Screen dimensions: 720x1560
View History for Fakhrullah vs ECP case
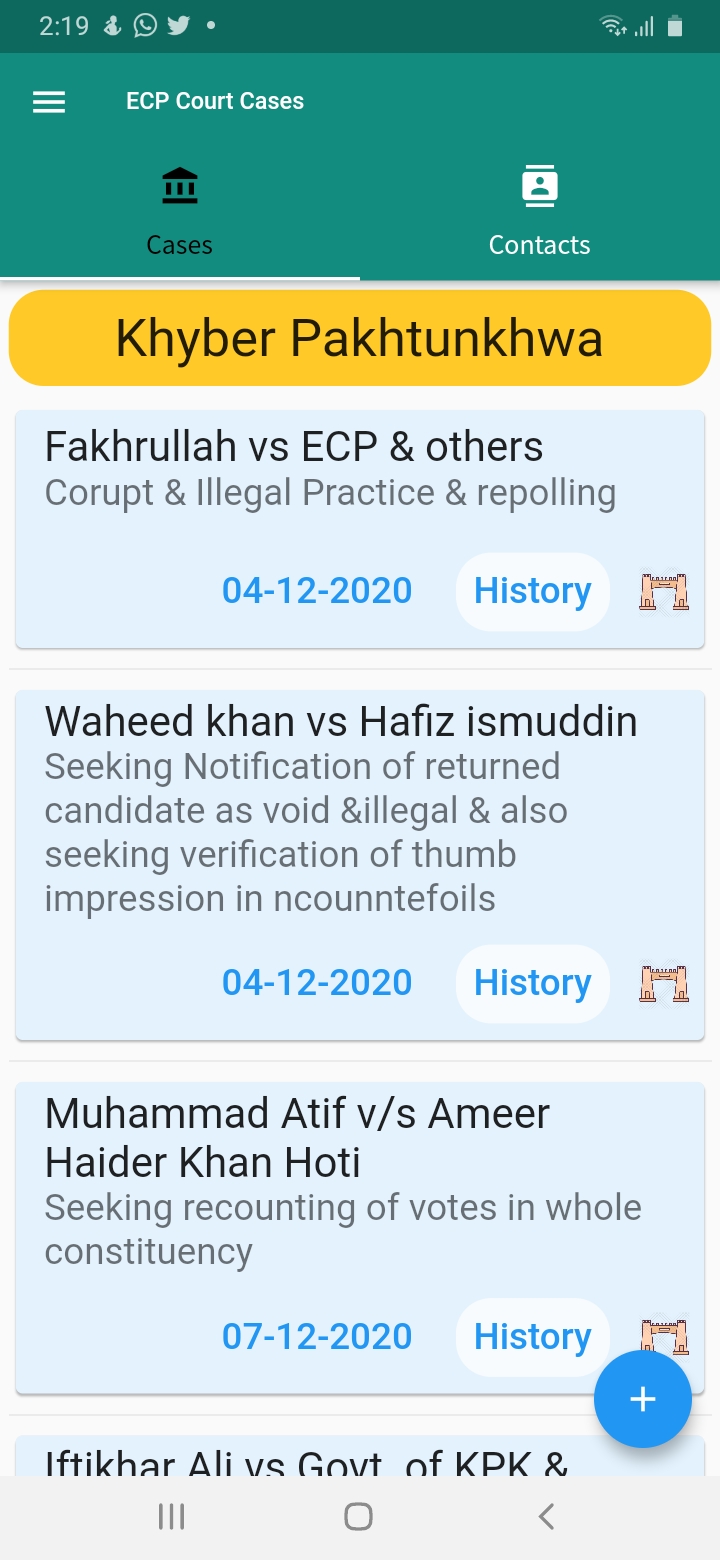532,591
